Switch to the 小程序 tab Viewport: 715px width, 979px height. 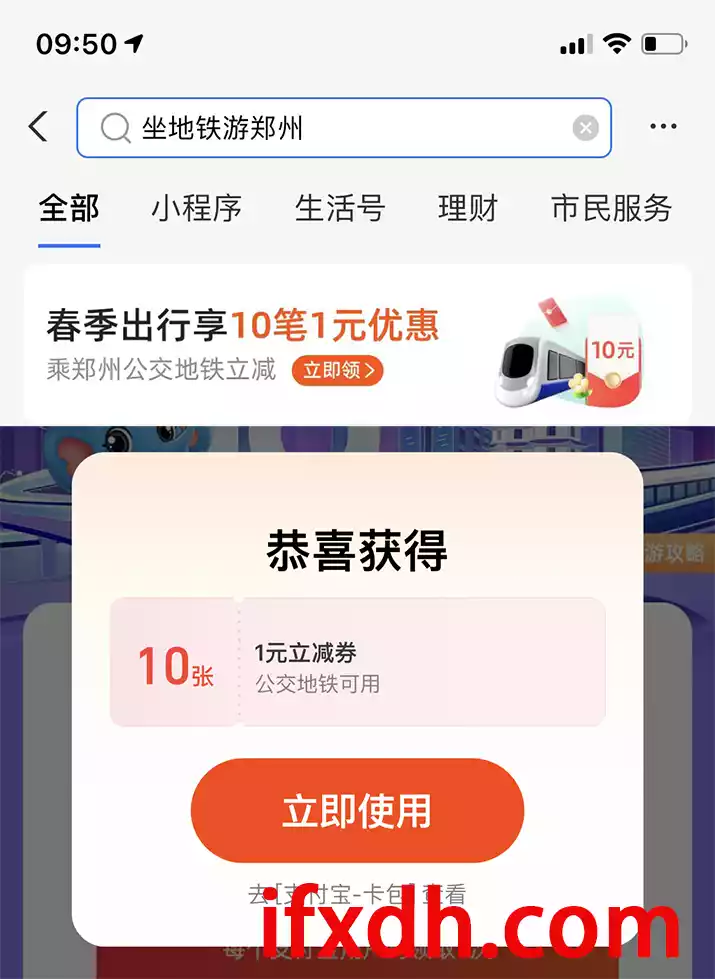pos(197,209)
